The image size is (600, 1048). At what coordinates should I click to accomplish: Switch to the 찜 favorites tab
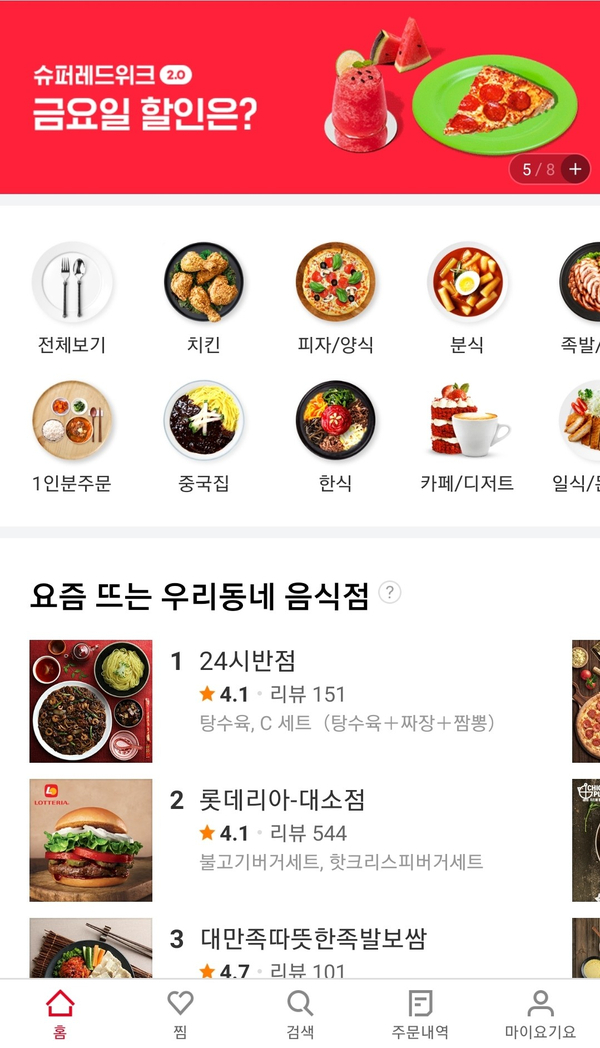180,1013
